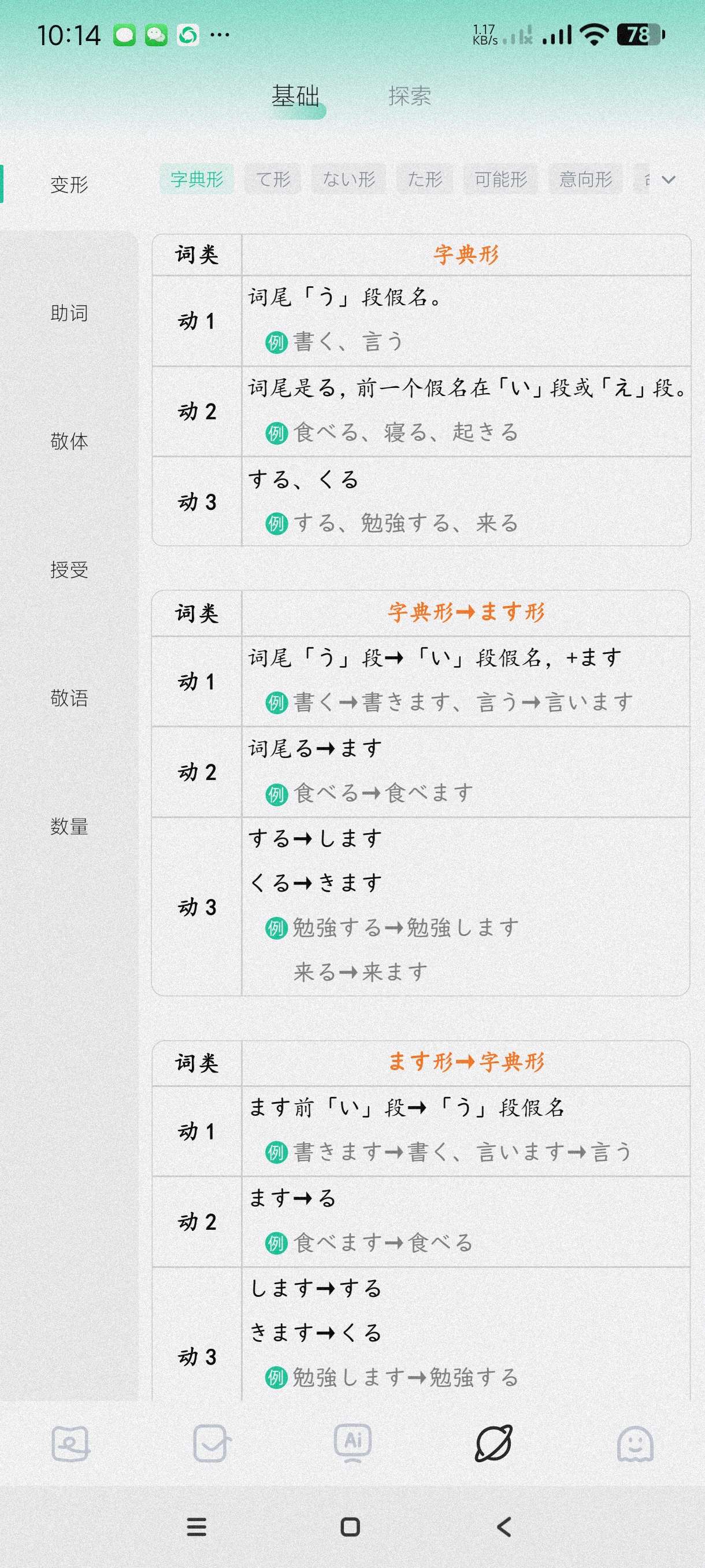The width and height of the screenshot is (705, 1568).
Task: Open the smiley face profile tab
Action: coord(635,1443)
